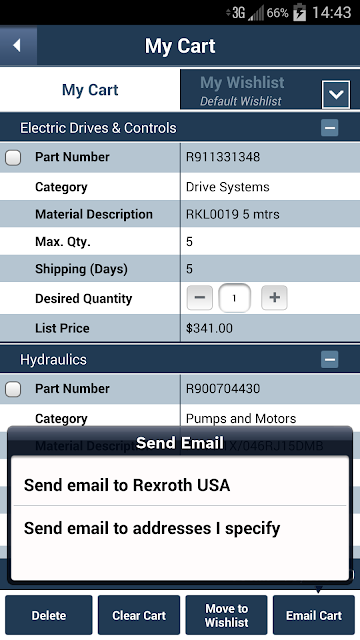Increase the desired quantity with the plus button

coord(274,298)
